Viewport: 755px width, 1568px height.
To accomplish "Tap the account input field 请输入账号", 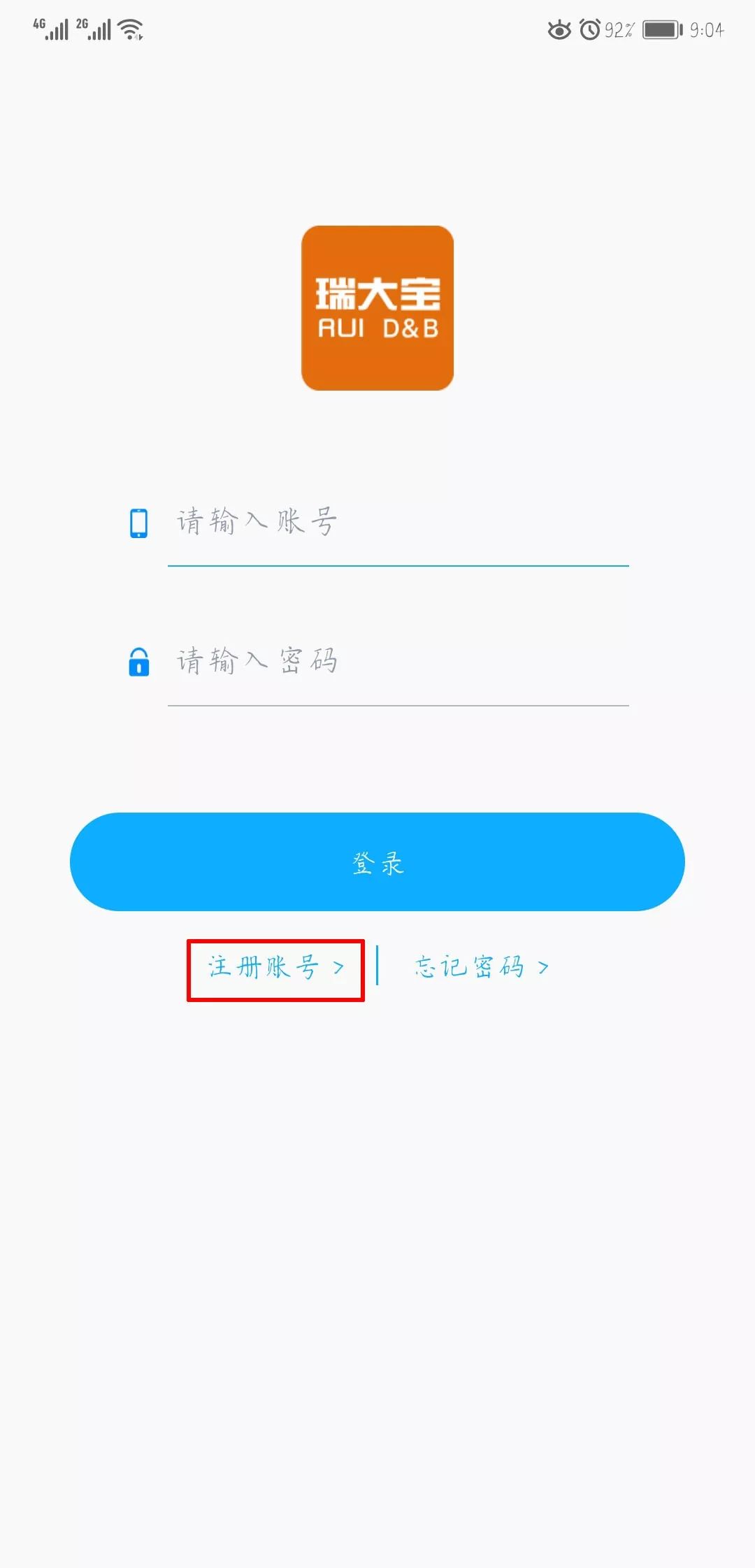I will (397, 523).
